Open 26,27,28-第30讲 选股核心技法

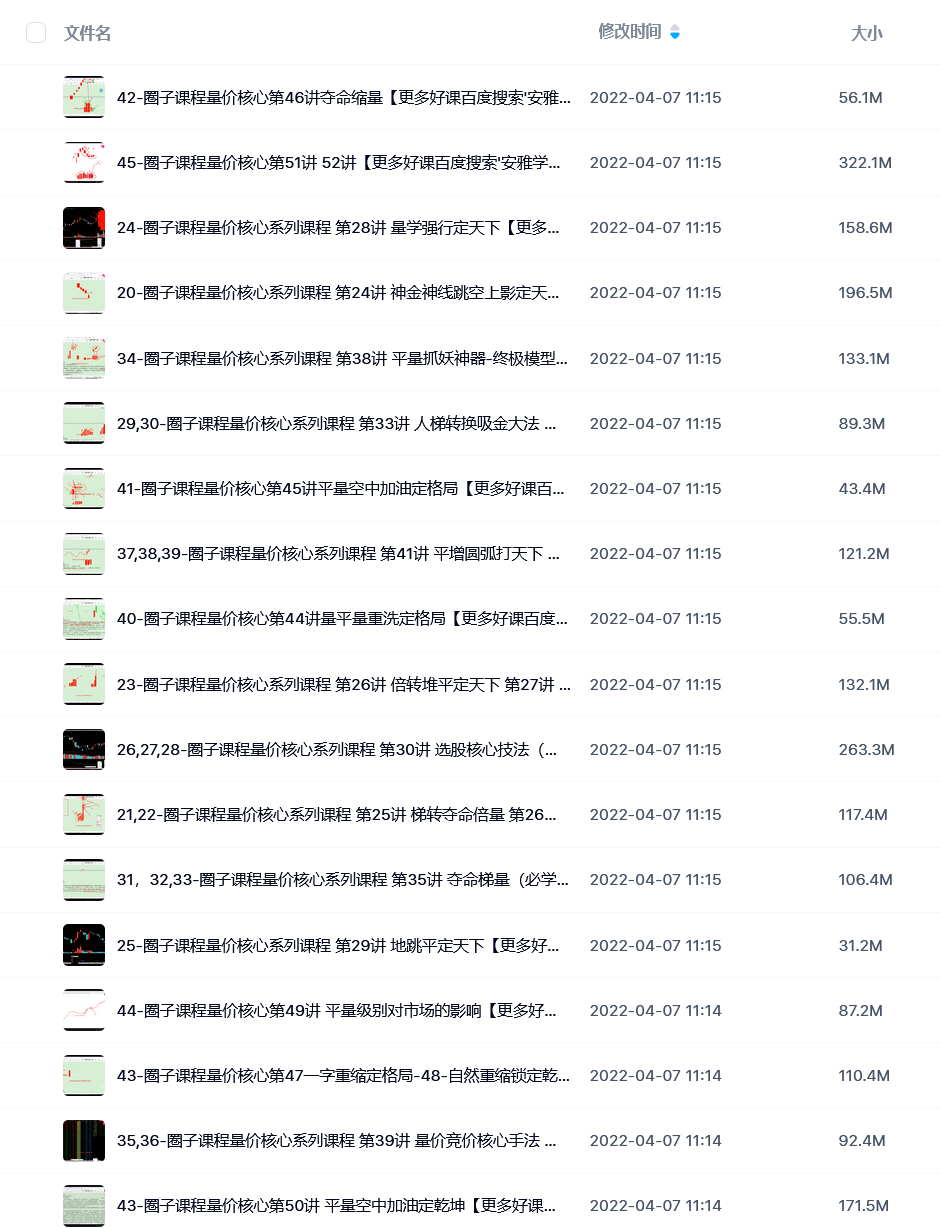tap(336, 750)
